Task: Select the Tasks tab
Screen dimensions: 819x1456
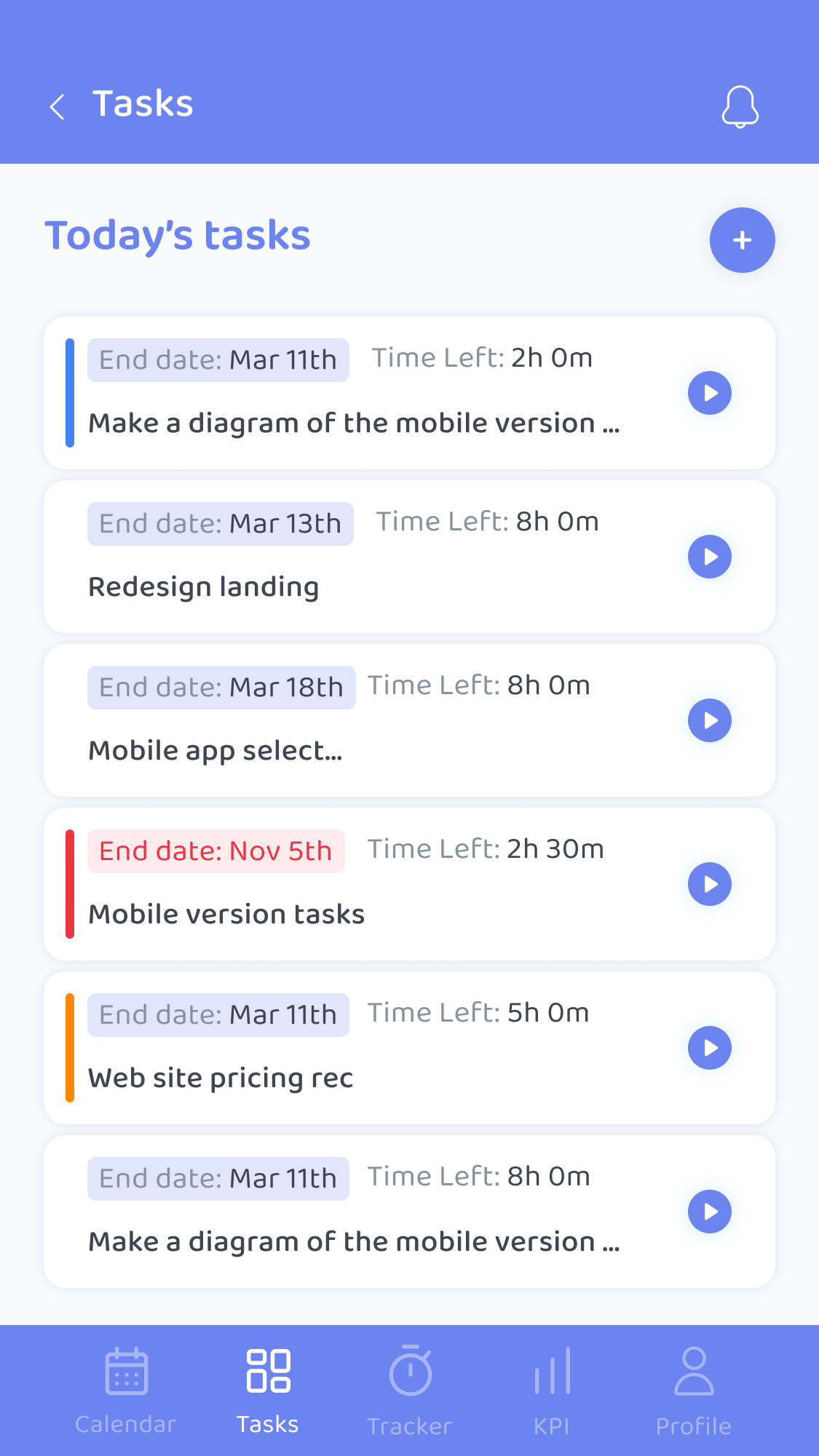Action: tap(268, 1390)
